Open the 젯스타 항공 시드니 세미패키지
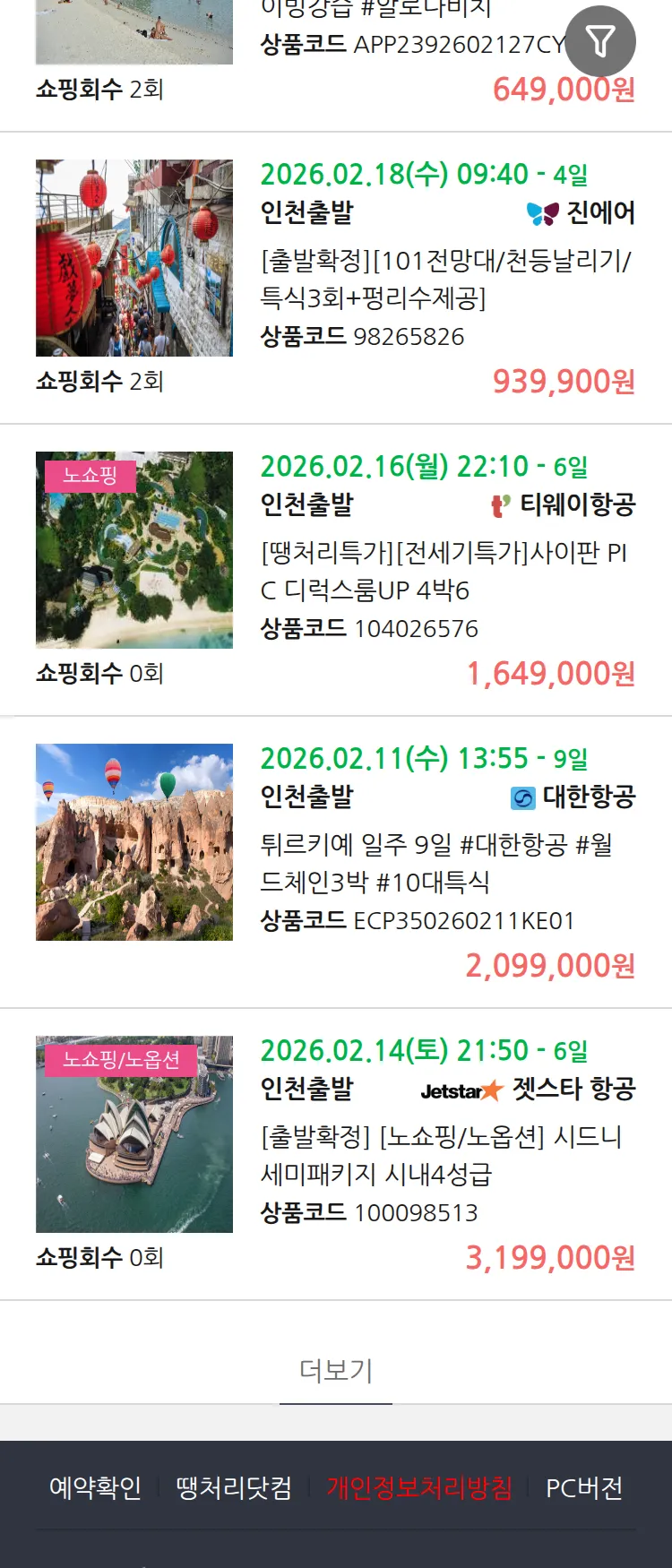 445,1155
